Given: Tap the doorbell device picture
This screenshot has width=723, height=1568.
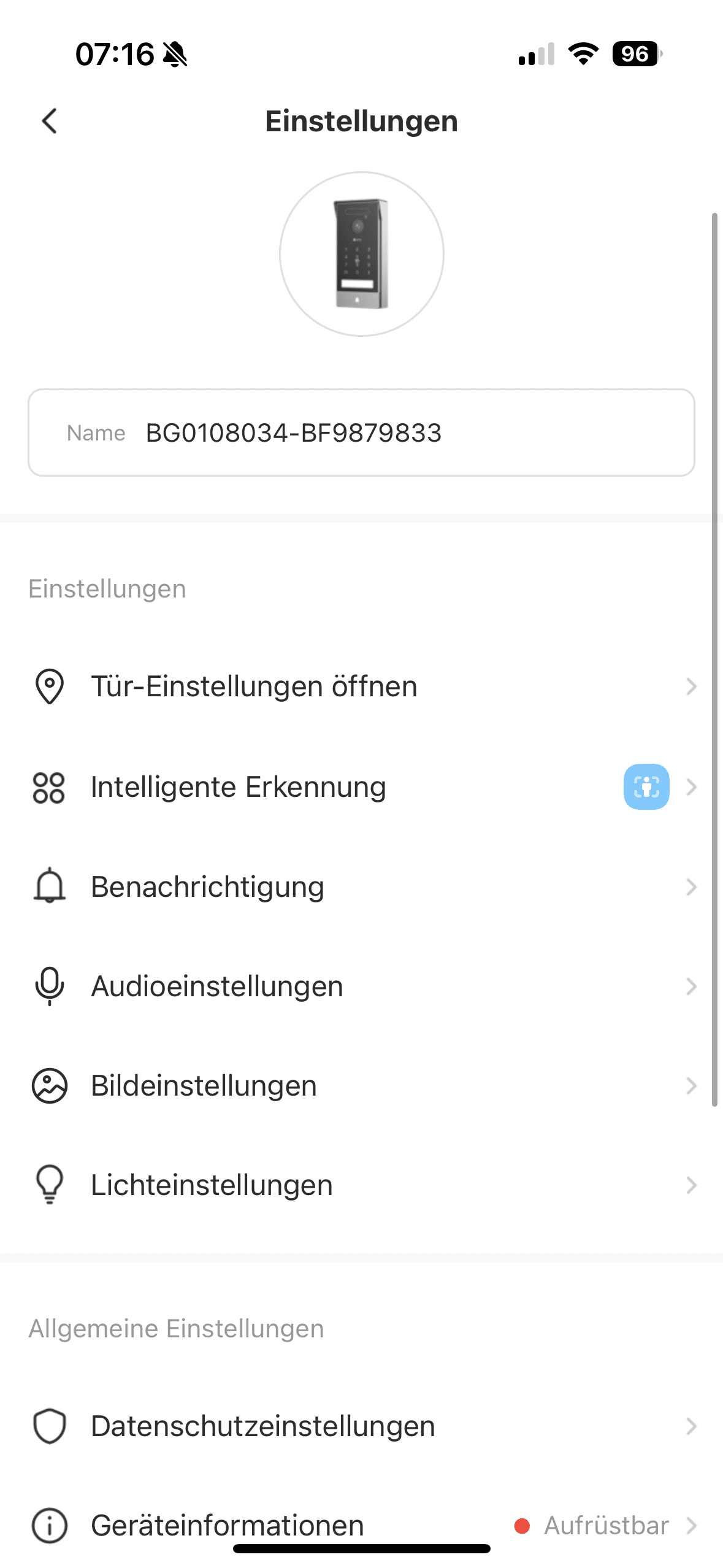Looking at the screenshot, I should click(x=361, y=253).
